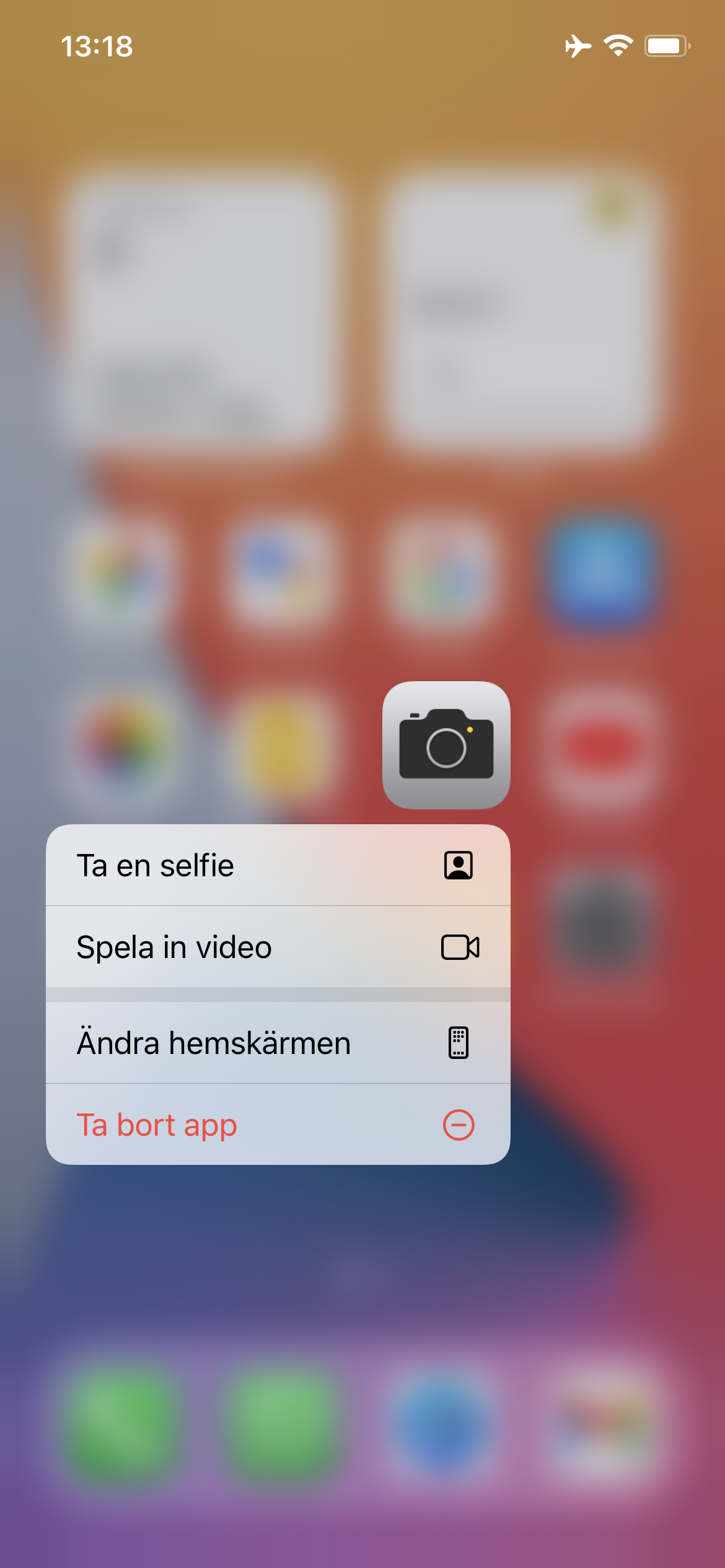
Task: Tap 'Ändra hemskärmen' to edit home screen
Action: click(278, 1043)
